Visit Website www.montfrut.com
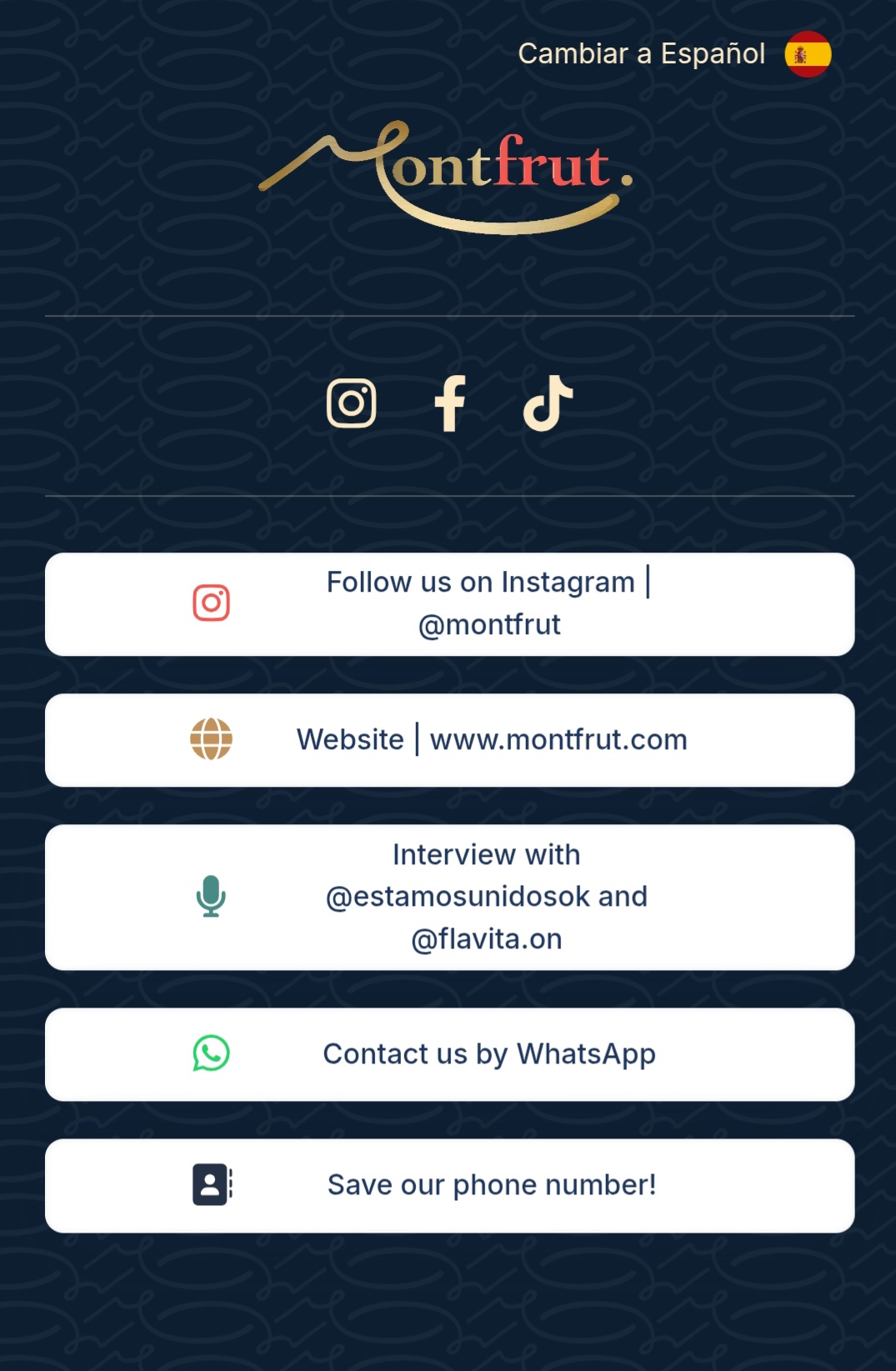The image size is (896, 1371). point(449,740)
